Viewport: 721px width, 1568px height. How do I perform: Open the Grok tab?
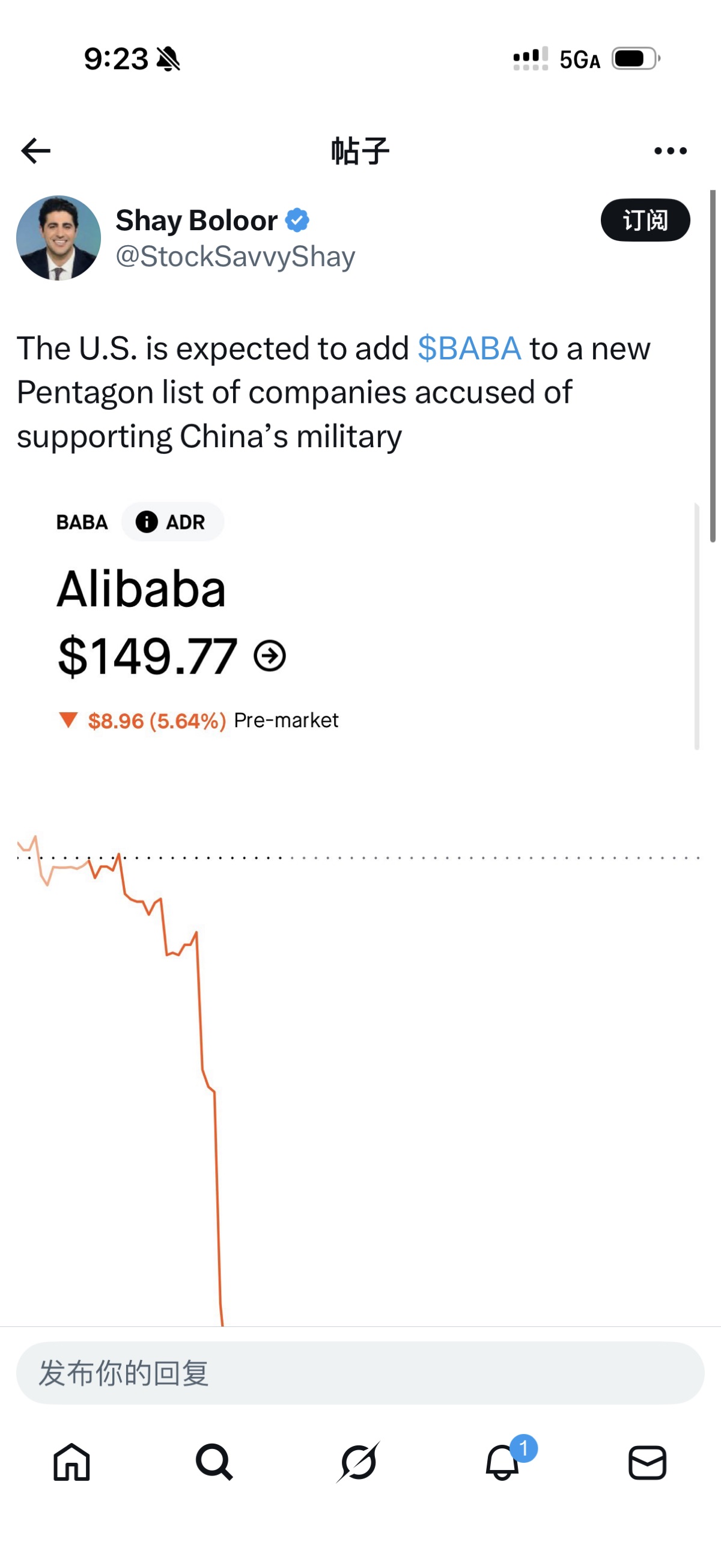pos(358,1463)
